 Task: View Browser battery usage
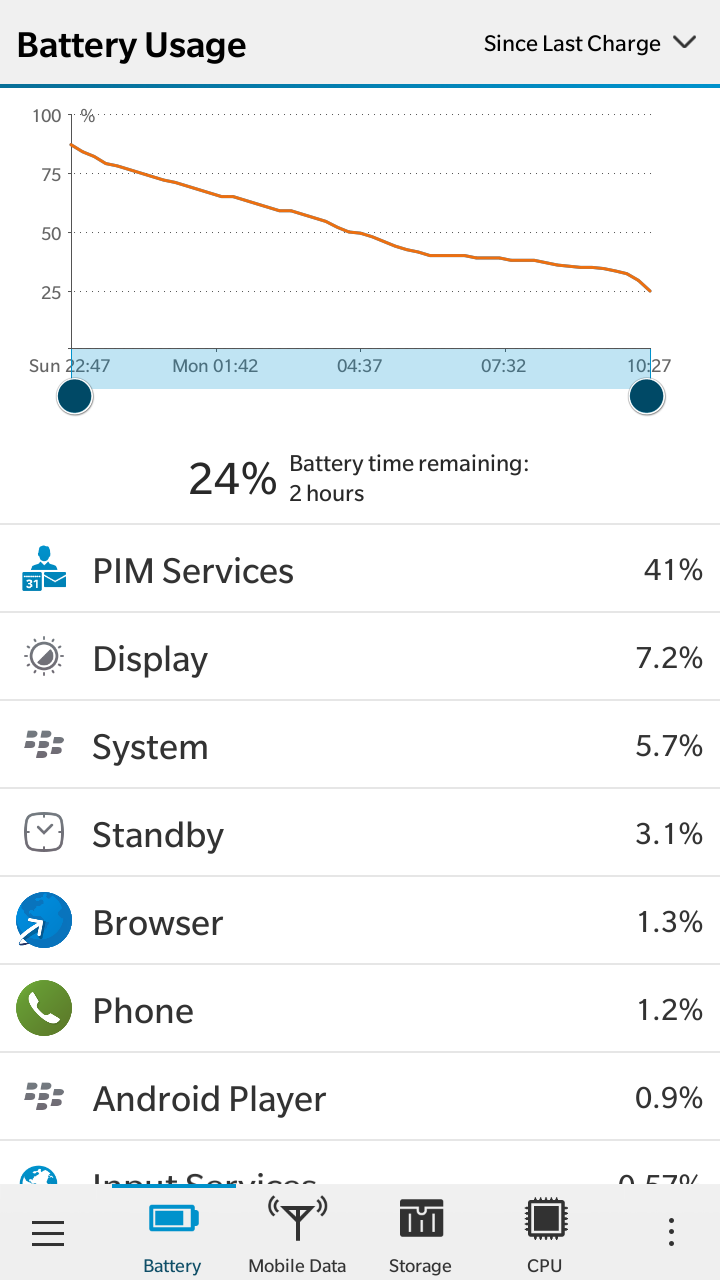coord(360,921)
